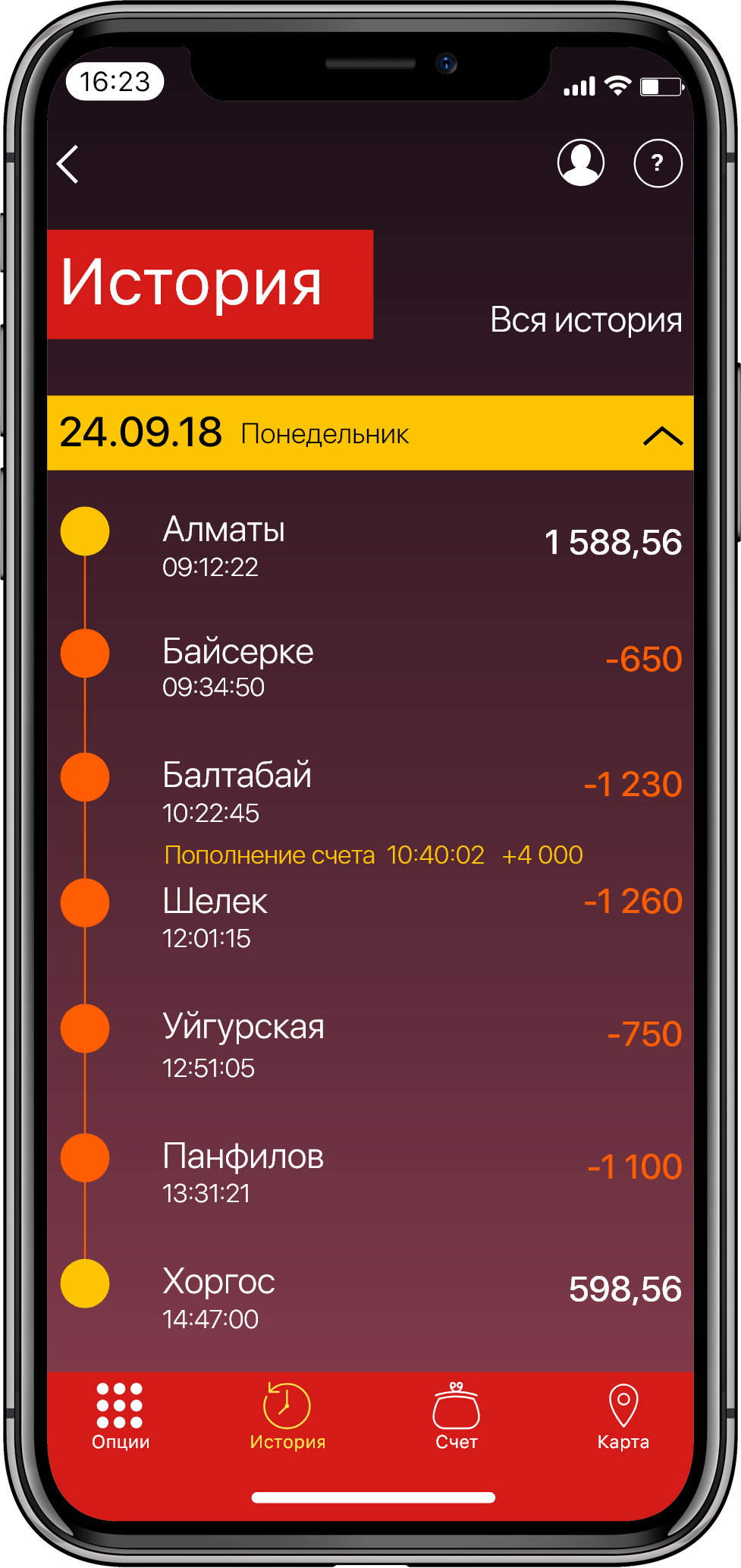Switch to the Опции tab
This screenshot has height=1568, width=741.
tap(120, 1415)
